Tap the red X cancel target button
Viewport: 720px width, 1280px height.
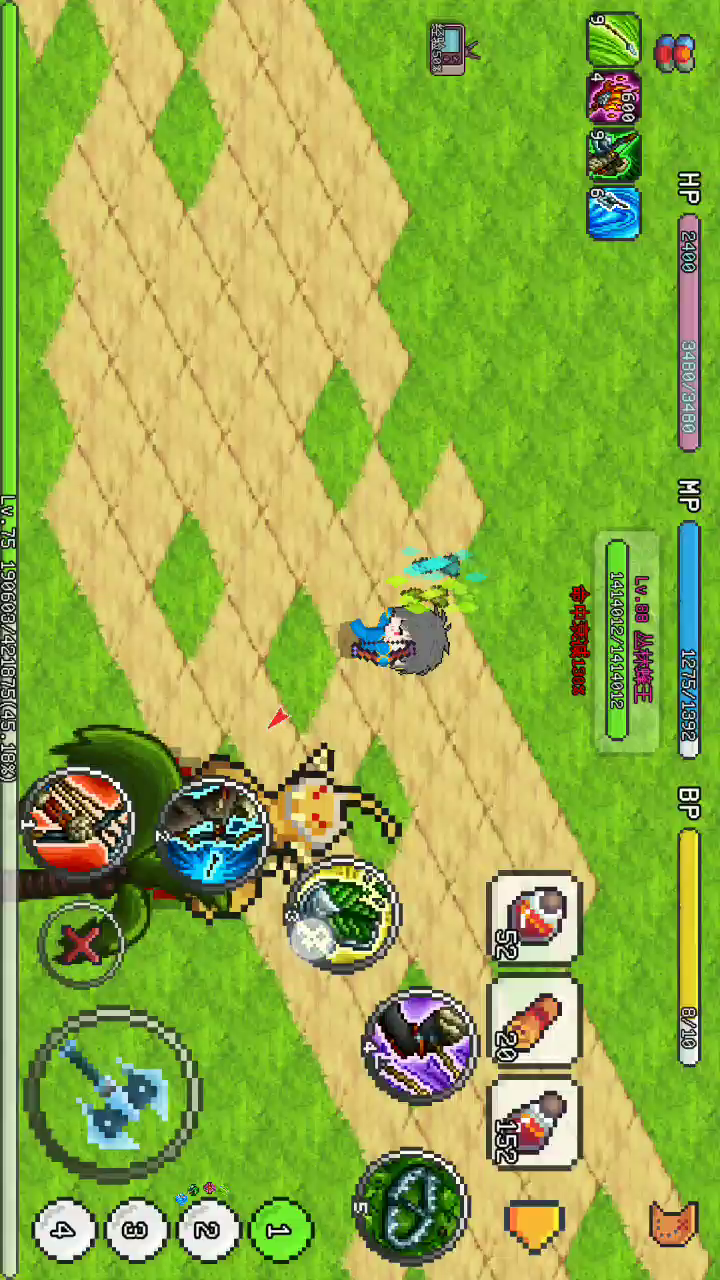click(x=80, y=944)
